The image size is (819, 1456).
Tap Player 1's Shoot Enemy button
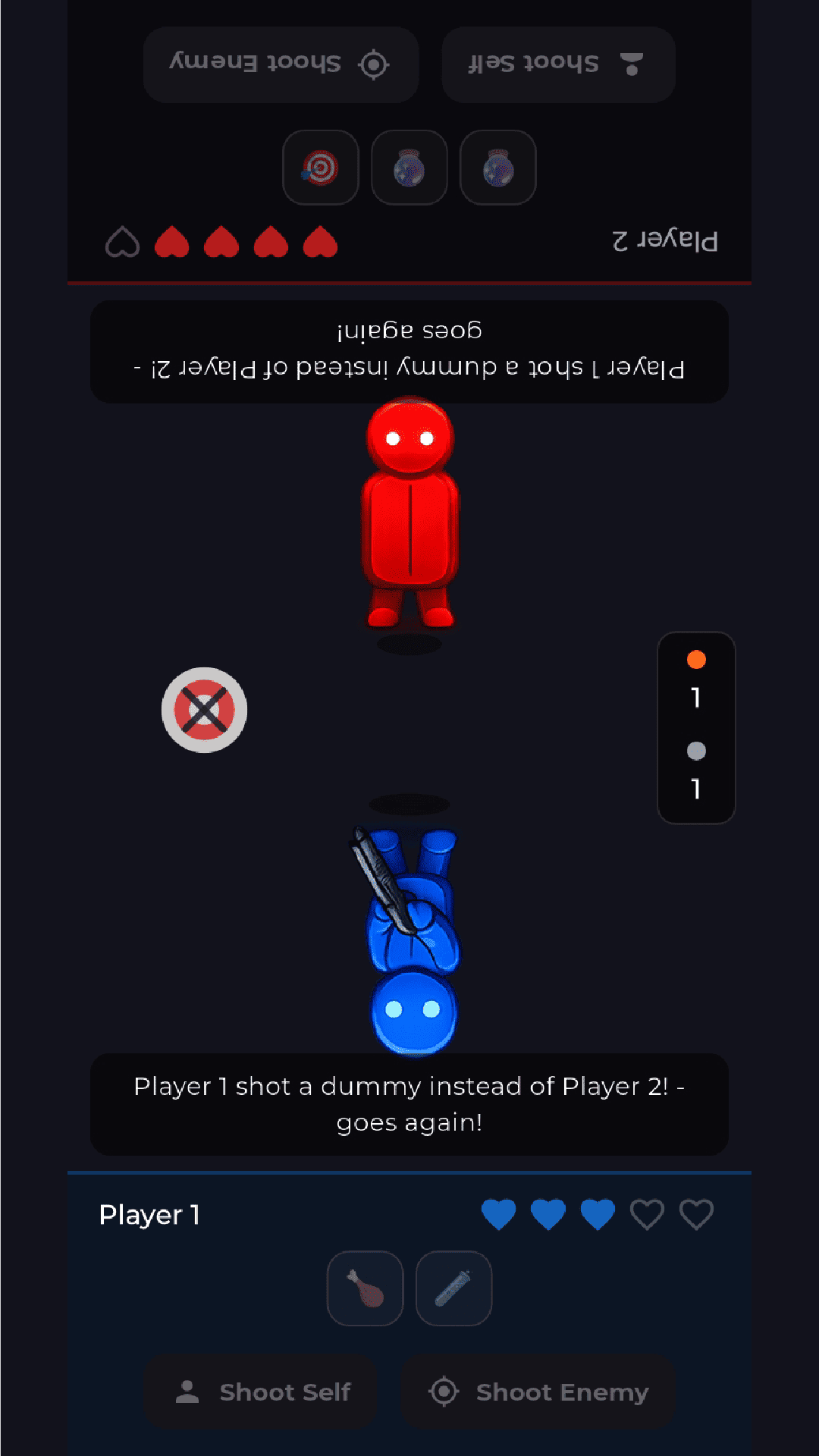click(538, 1392)
